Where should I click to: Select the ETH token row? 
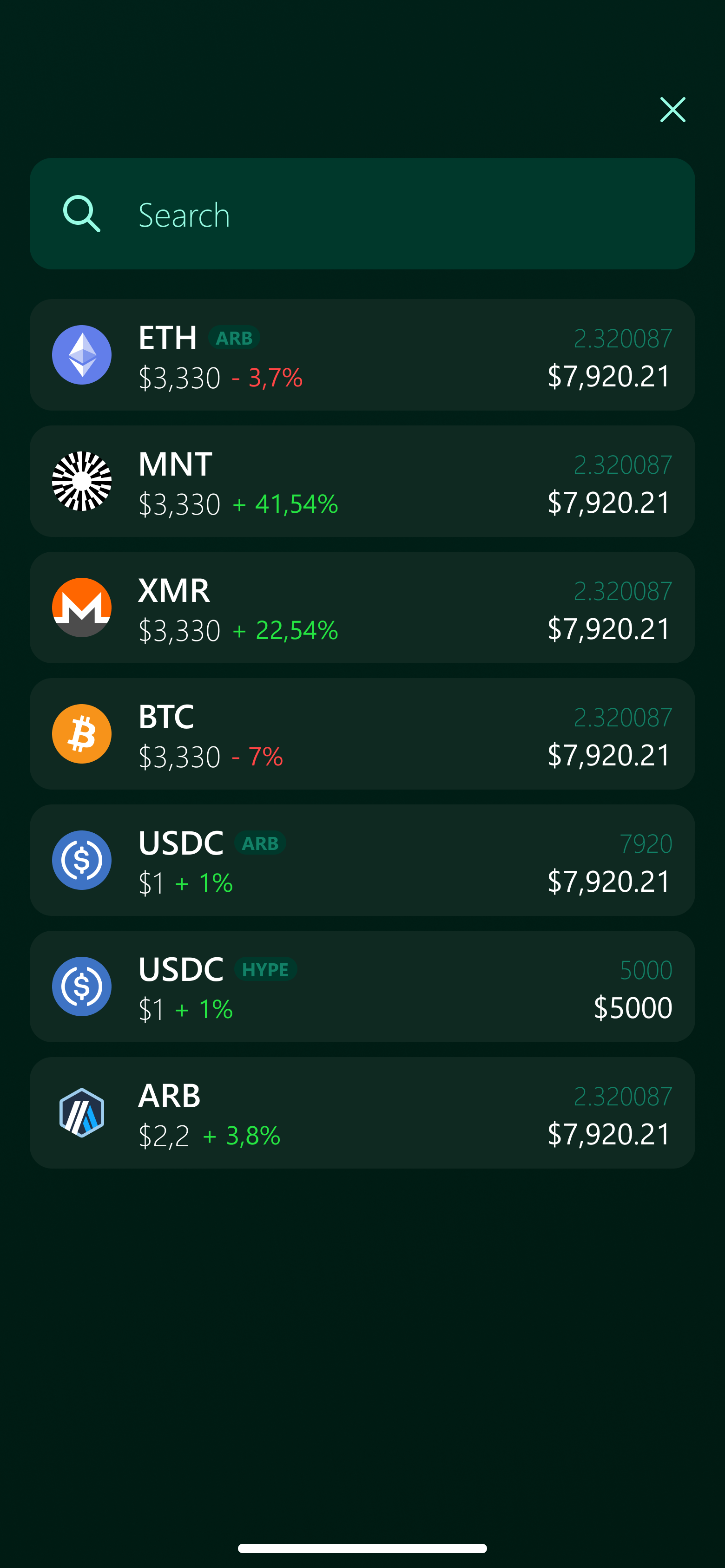[362, 355]
